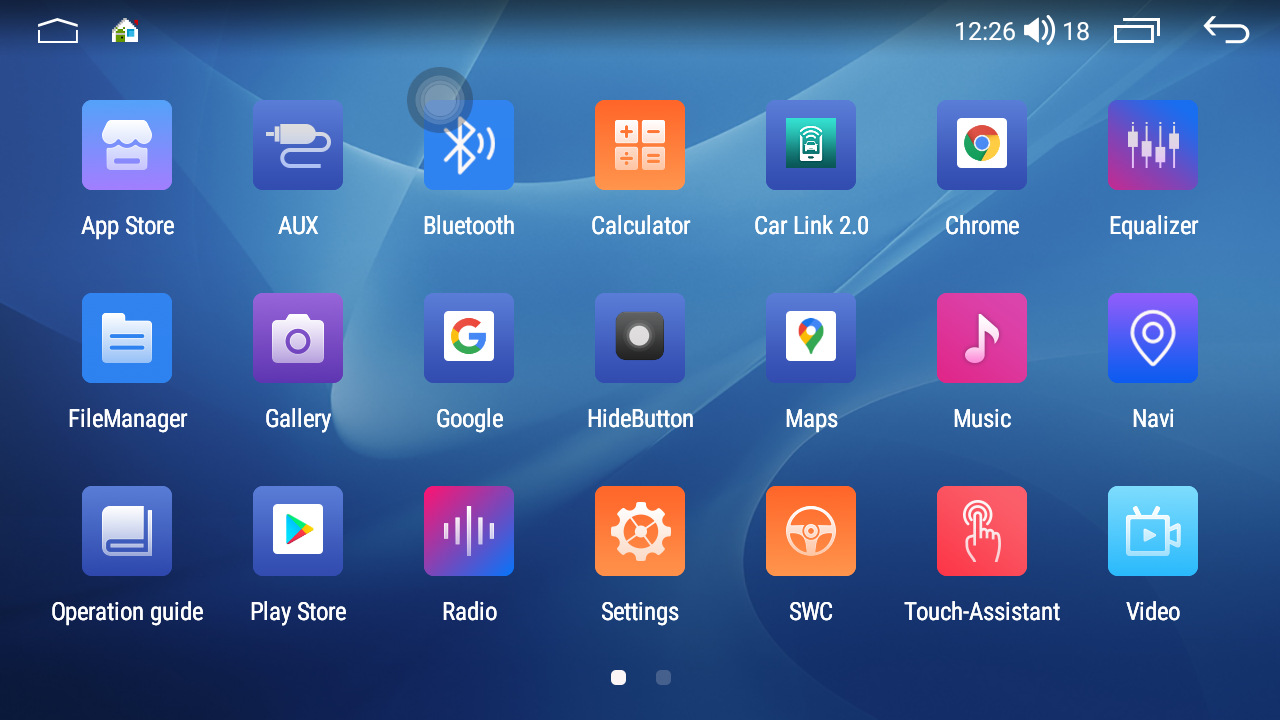
Task: Open the Chrome browser
Action: coord(982,145)
